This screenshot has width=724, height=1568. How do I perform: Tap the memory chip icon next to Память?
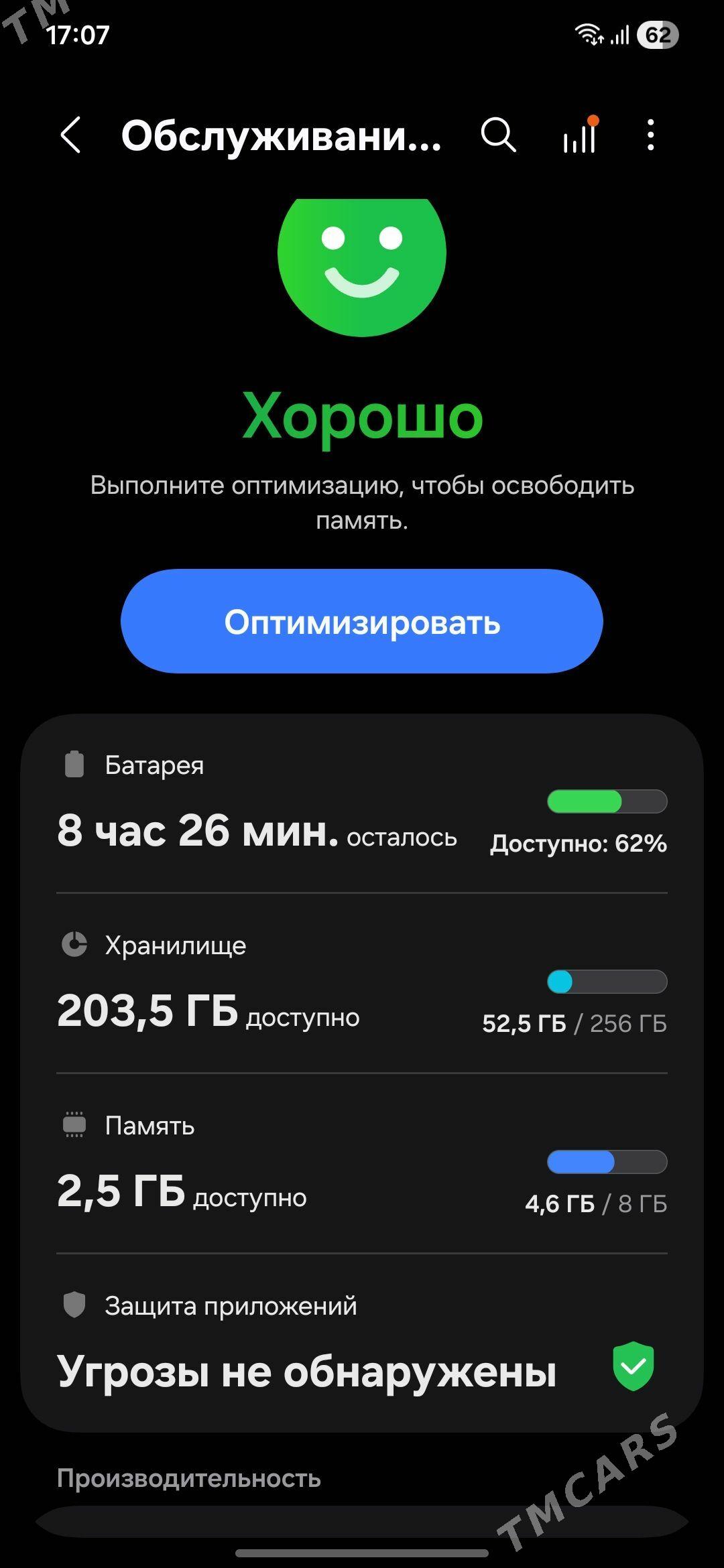(x=74, y=1125)
